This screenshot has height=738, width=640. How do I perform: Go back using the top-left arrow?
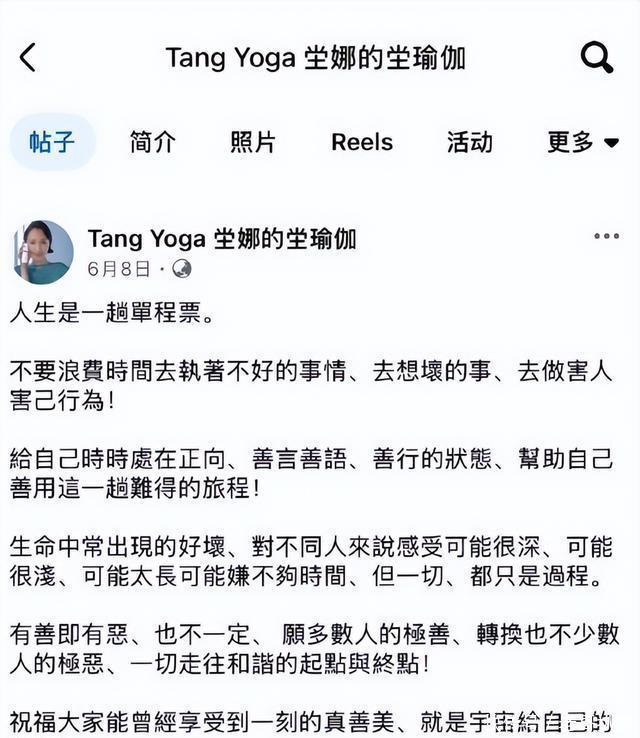28,58
